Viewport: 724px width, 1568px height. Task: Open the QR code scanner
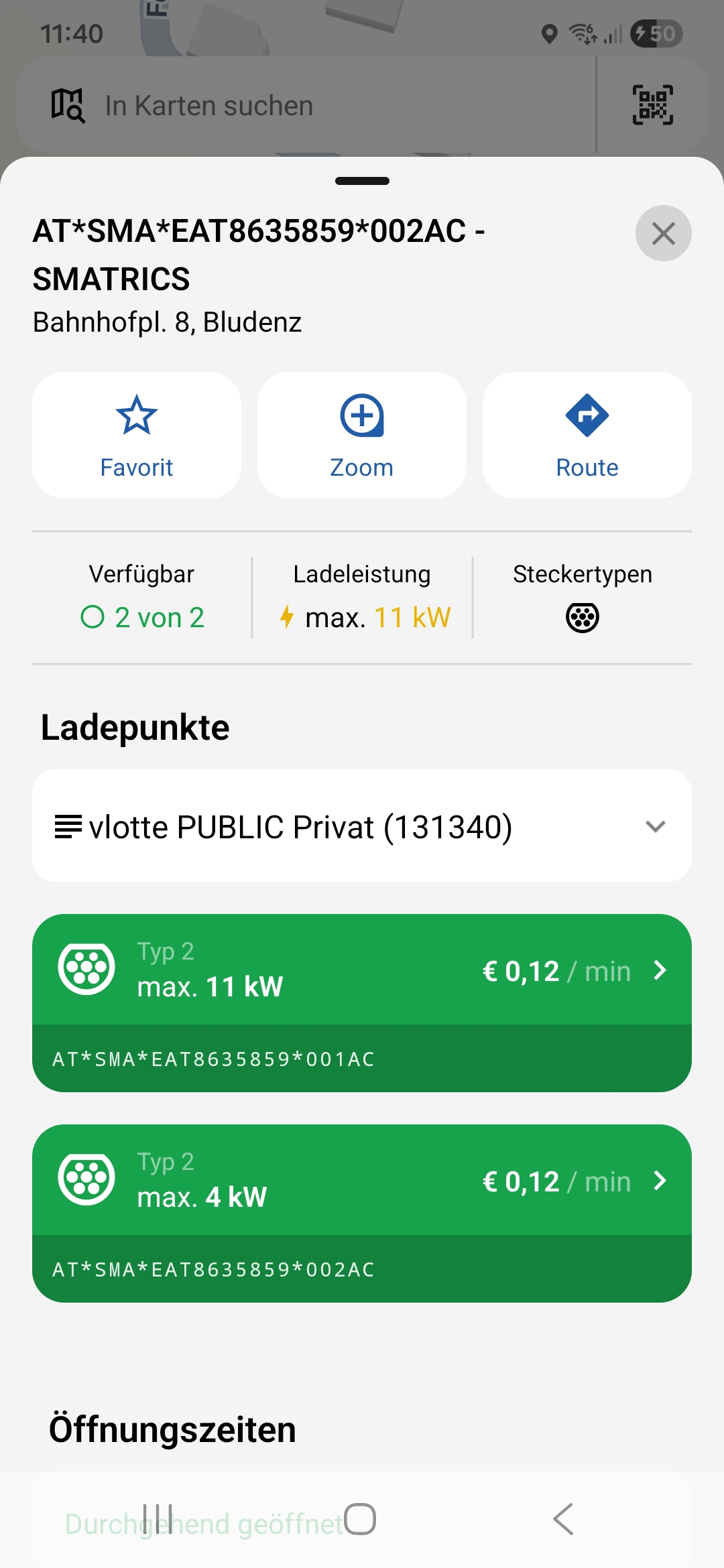652,105
